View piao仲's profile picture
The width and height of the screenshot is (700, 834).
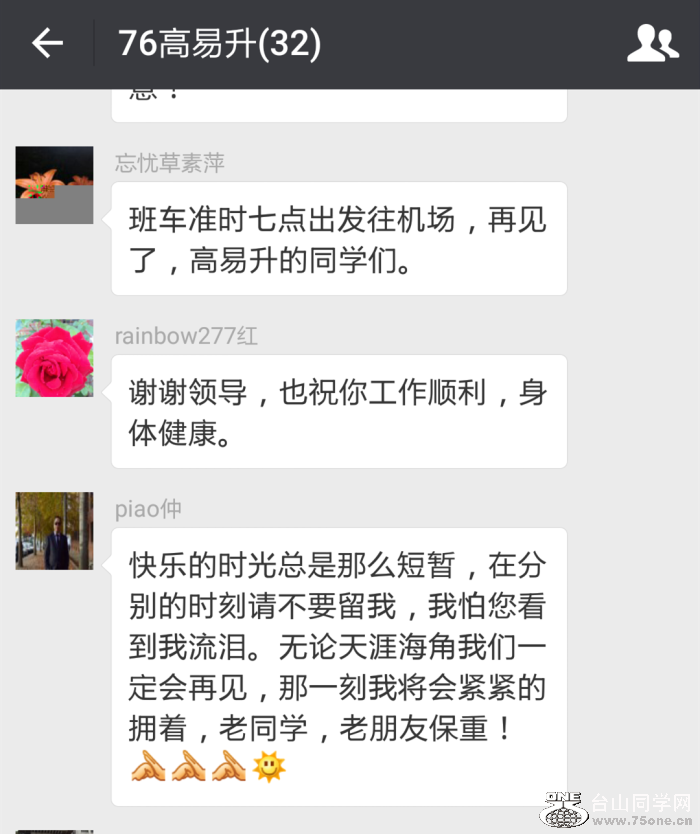(54, 531)
